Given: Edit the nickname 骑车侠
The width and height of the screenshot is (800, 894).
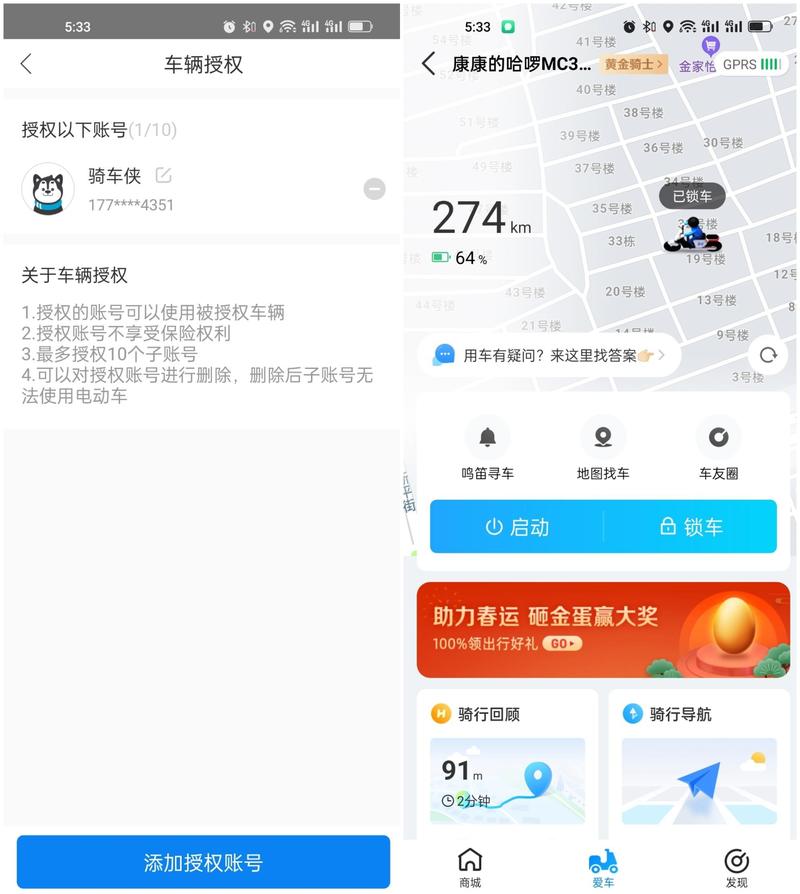Looking at the screenshot, I should 163,176.
